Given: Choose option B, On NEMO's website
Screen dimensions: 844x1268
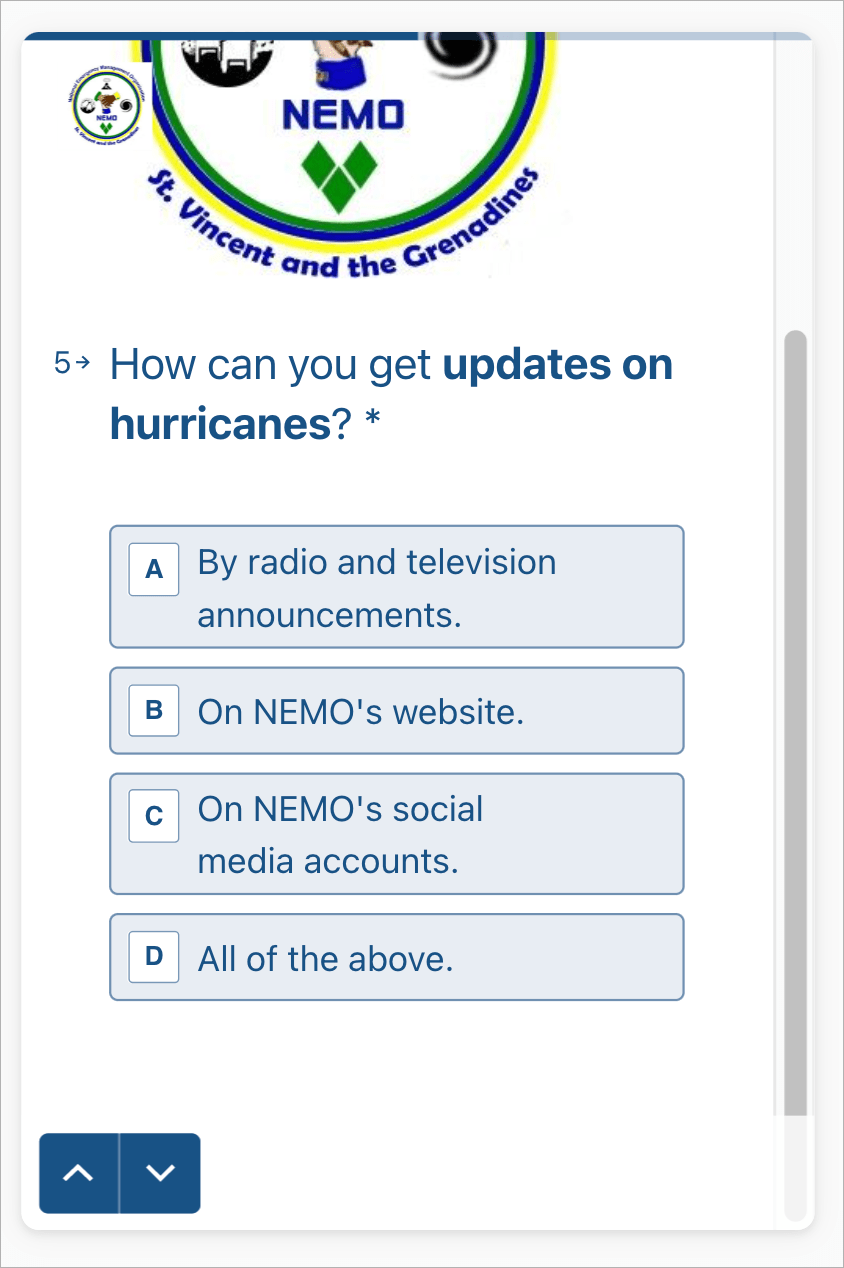Looking at the screenshot, I should pyautogui.click(x=396, y=711).
